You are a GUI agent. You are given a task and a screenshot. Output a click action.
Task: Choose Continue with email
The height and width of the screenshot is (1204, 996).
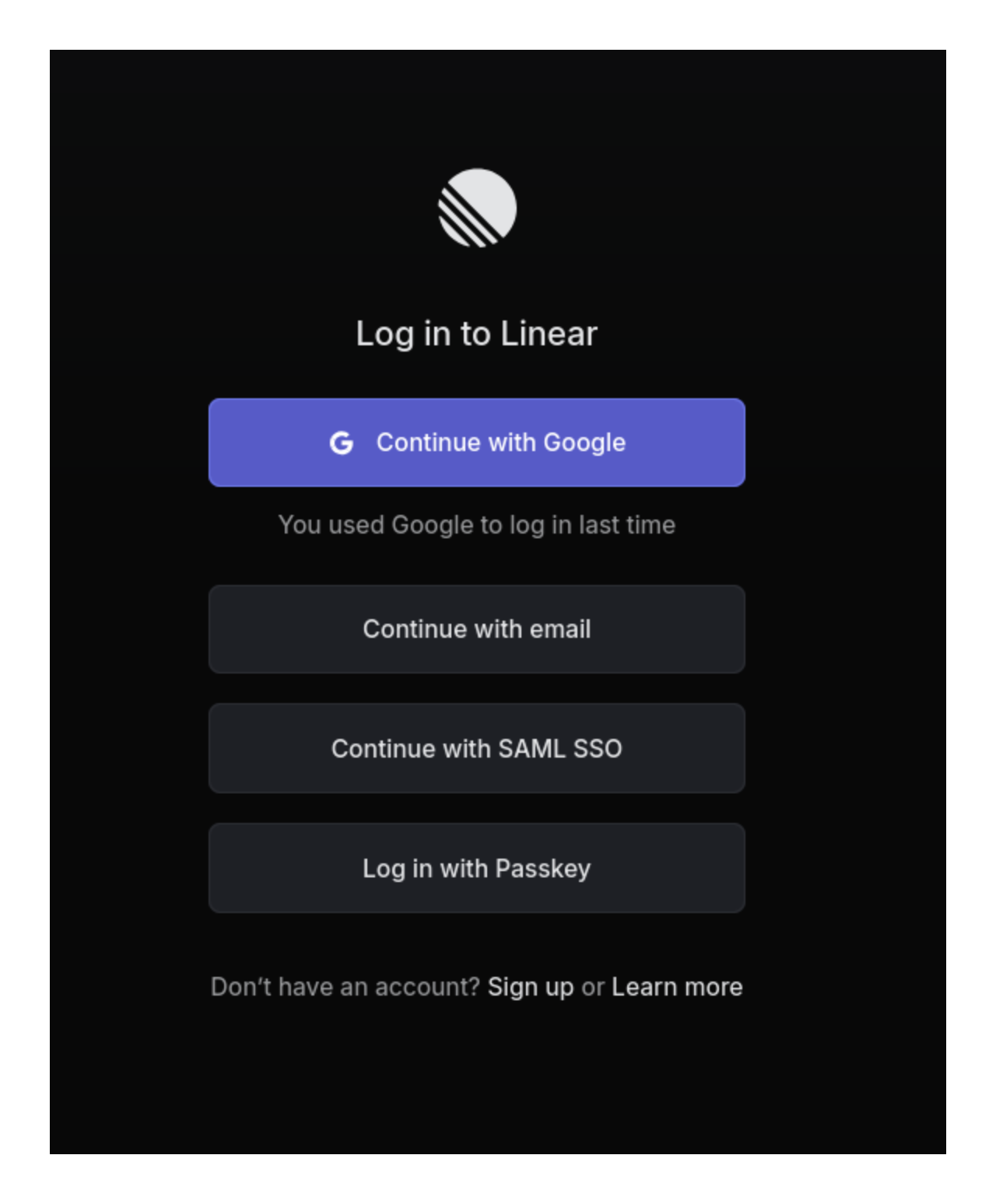476,629
